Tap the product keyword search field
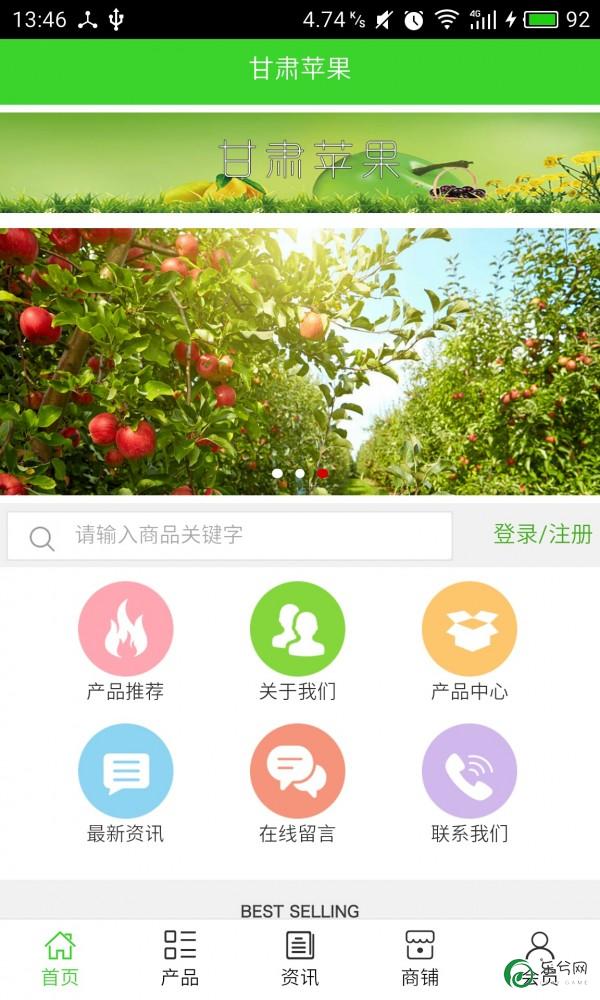600x1000 pixels. (250, 535)
